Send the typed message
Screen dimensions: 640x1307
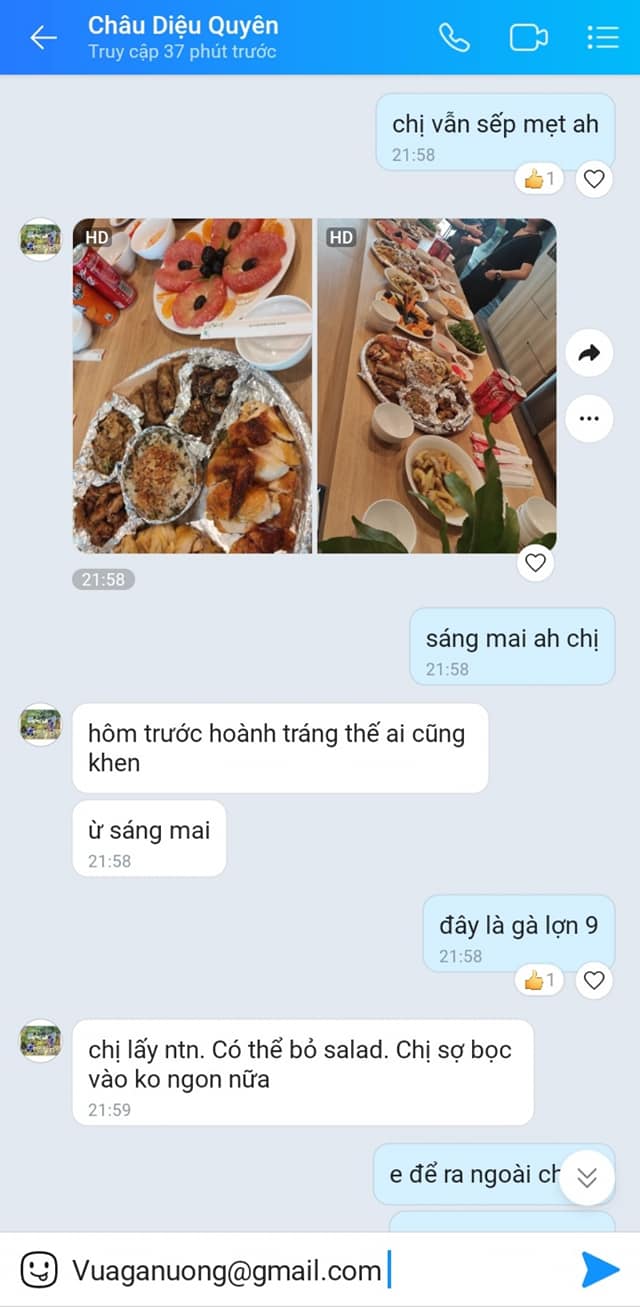pos(600,1270)
